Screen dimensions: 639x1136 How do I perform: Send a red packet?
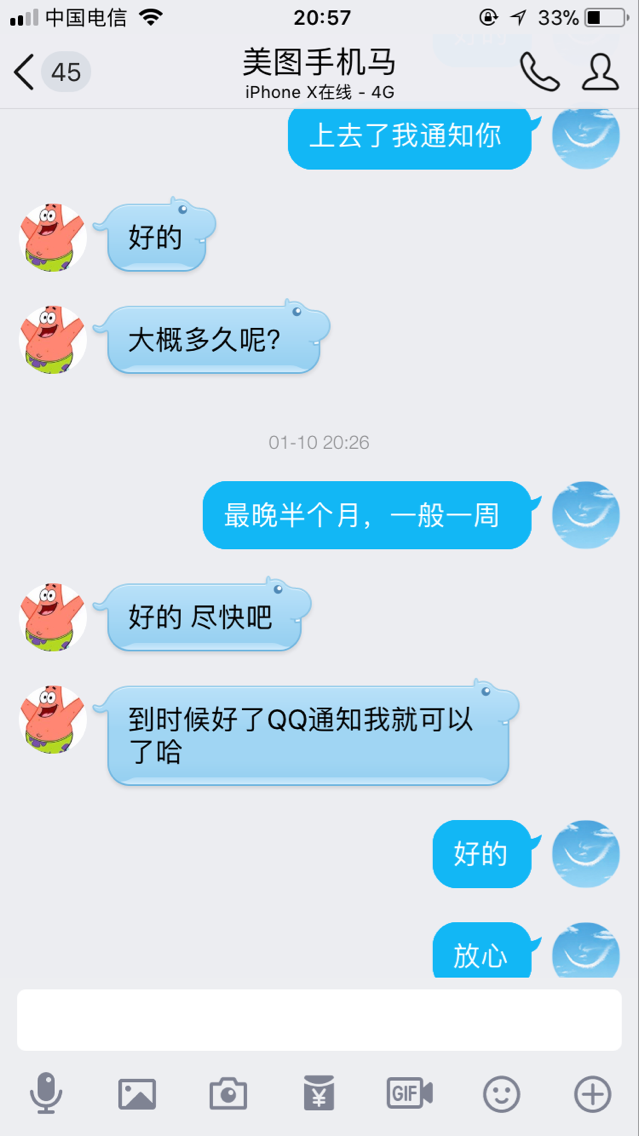[x=319, y=1094]
